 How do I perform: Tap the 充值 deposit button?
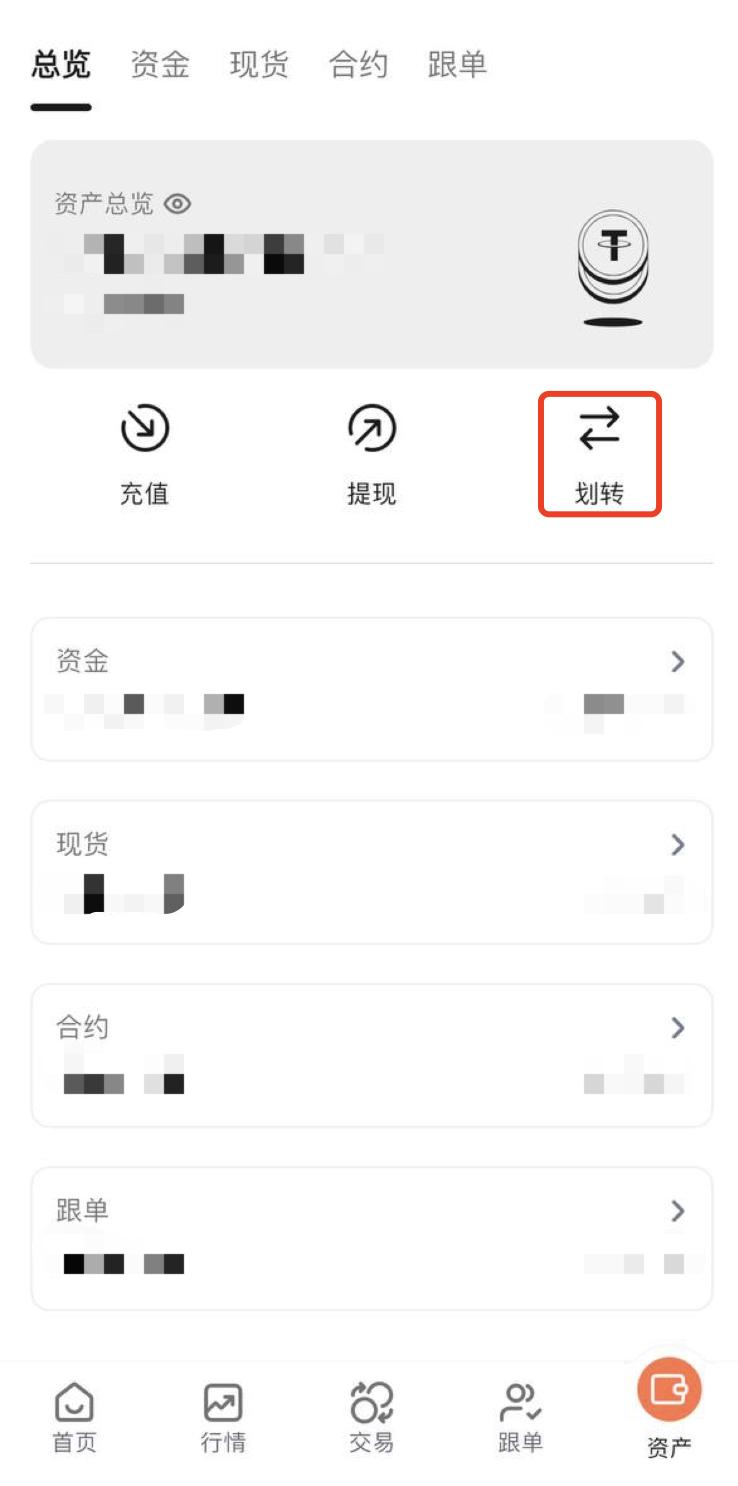coord(145,454)
